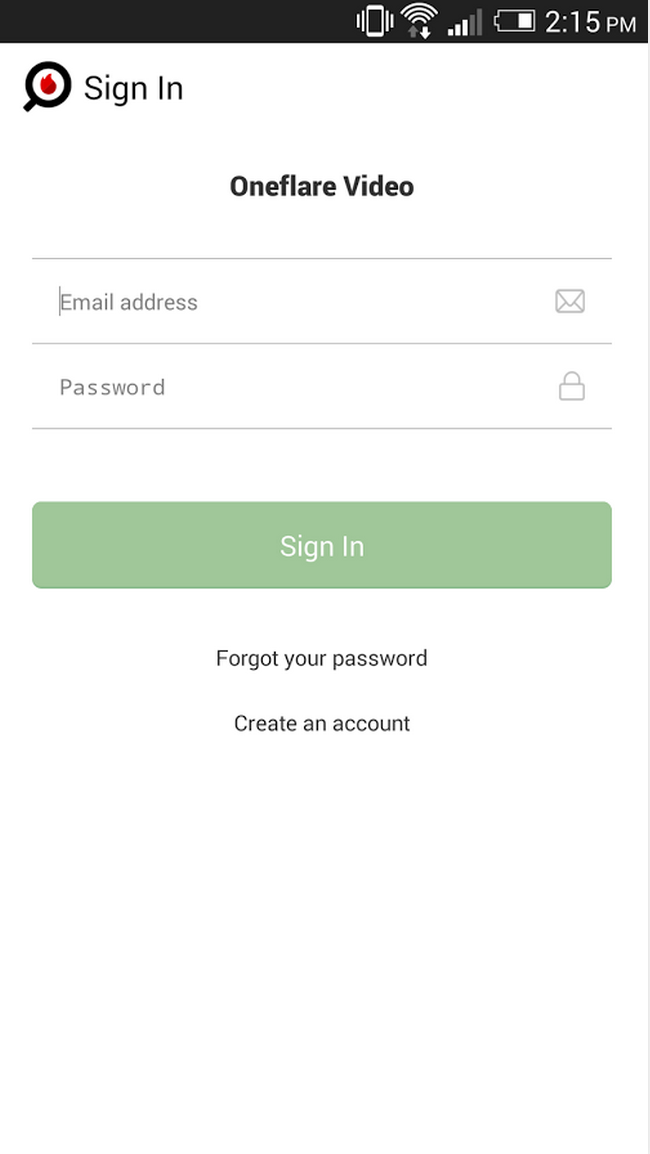650x1154 pixels.
Task: Tap the green Sign In button
Action: [322, 545]
